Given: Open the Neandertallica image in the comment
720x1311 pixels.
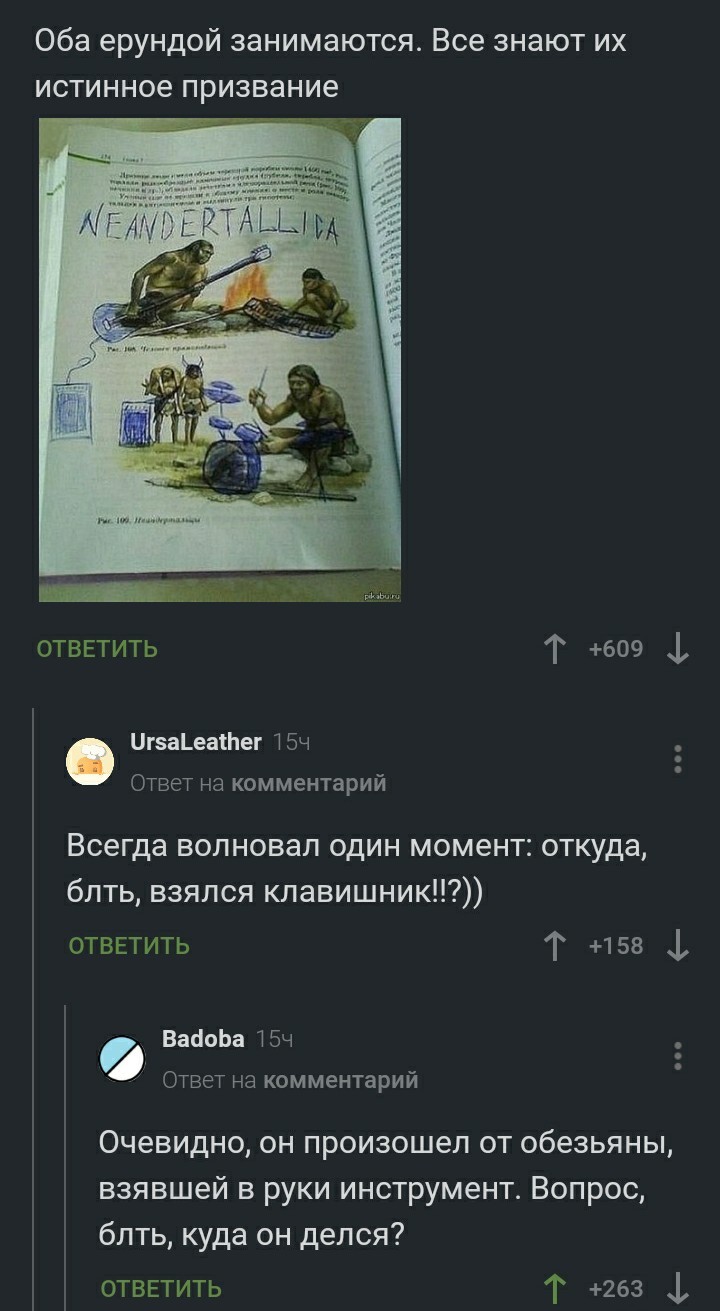Looking at the screenshot, I should point(220,360).
